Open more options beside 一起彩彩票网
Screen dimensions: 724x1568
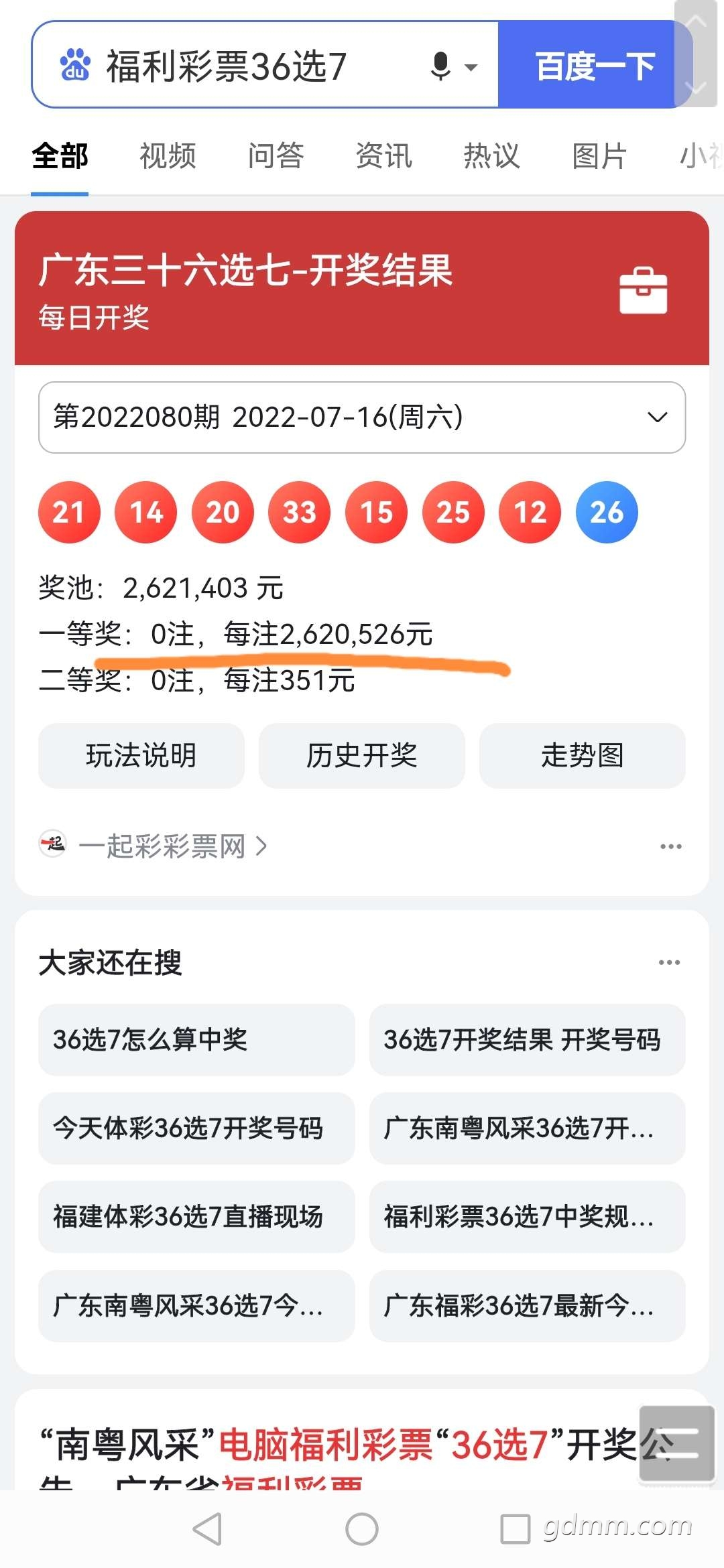point(670,846)
